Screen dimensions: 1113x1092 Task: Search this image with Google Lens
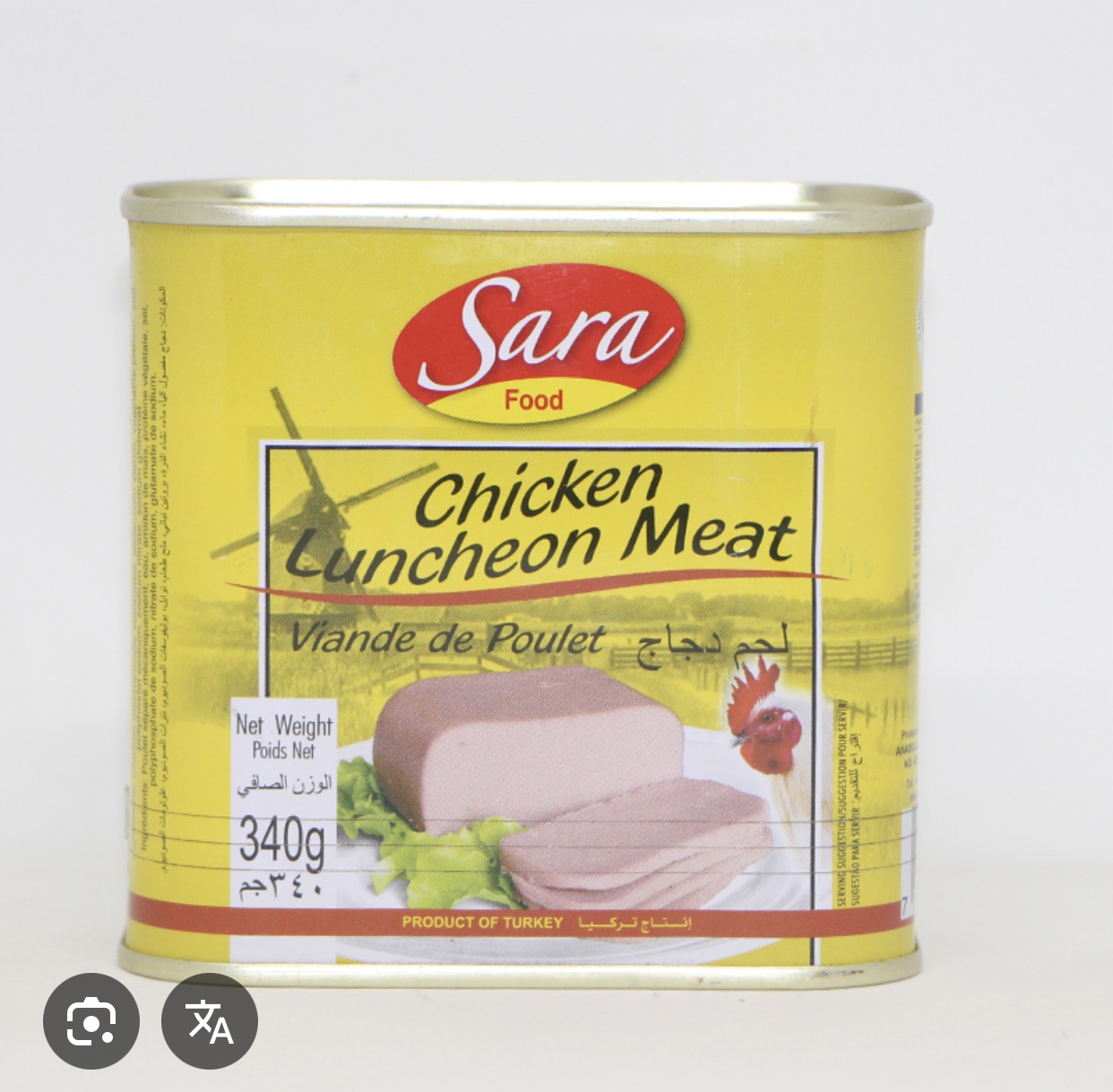point(91,1020)
